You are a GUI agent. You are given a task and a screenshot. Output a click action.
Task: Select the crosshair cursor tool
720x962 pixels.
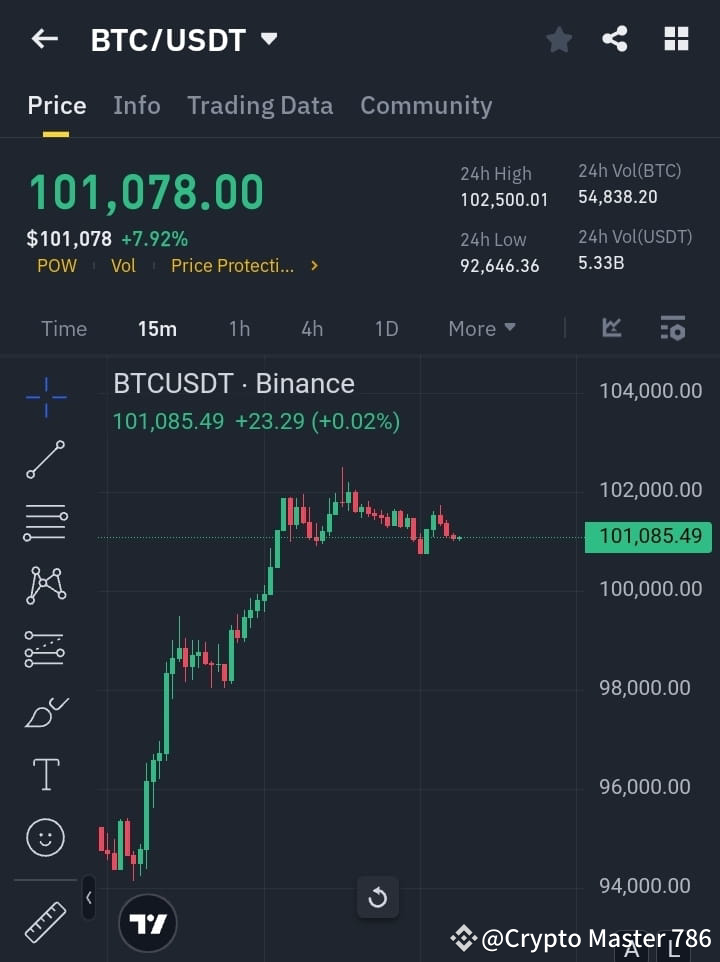(45, 398)
